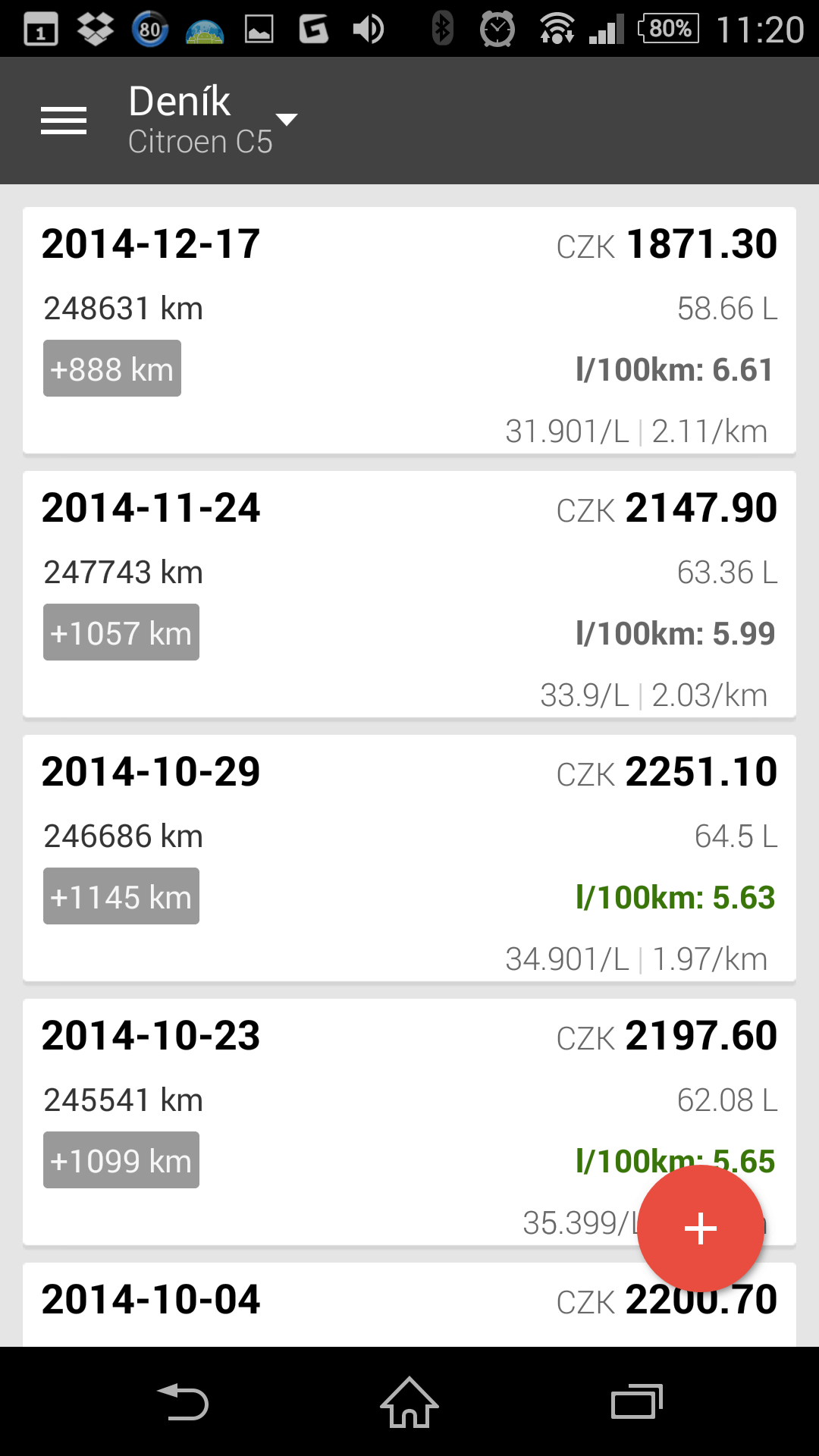Open the 2014-10-04 fill-up entry

pyautogui.click(x=409, y=1304)
